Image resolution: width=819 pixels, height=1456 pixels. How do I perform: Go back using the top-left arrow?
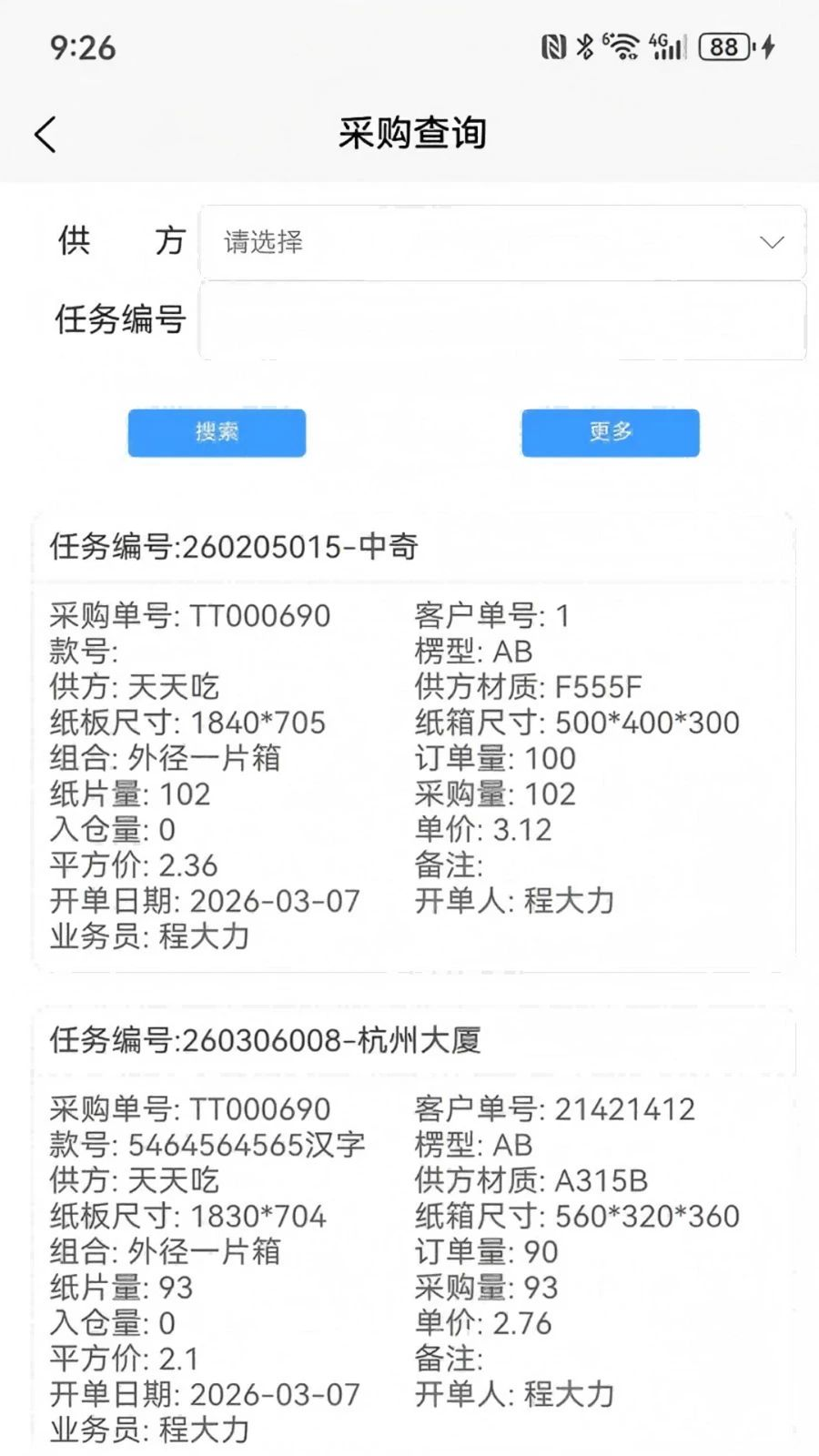[45, 135]
